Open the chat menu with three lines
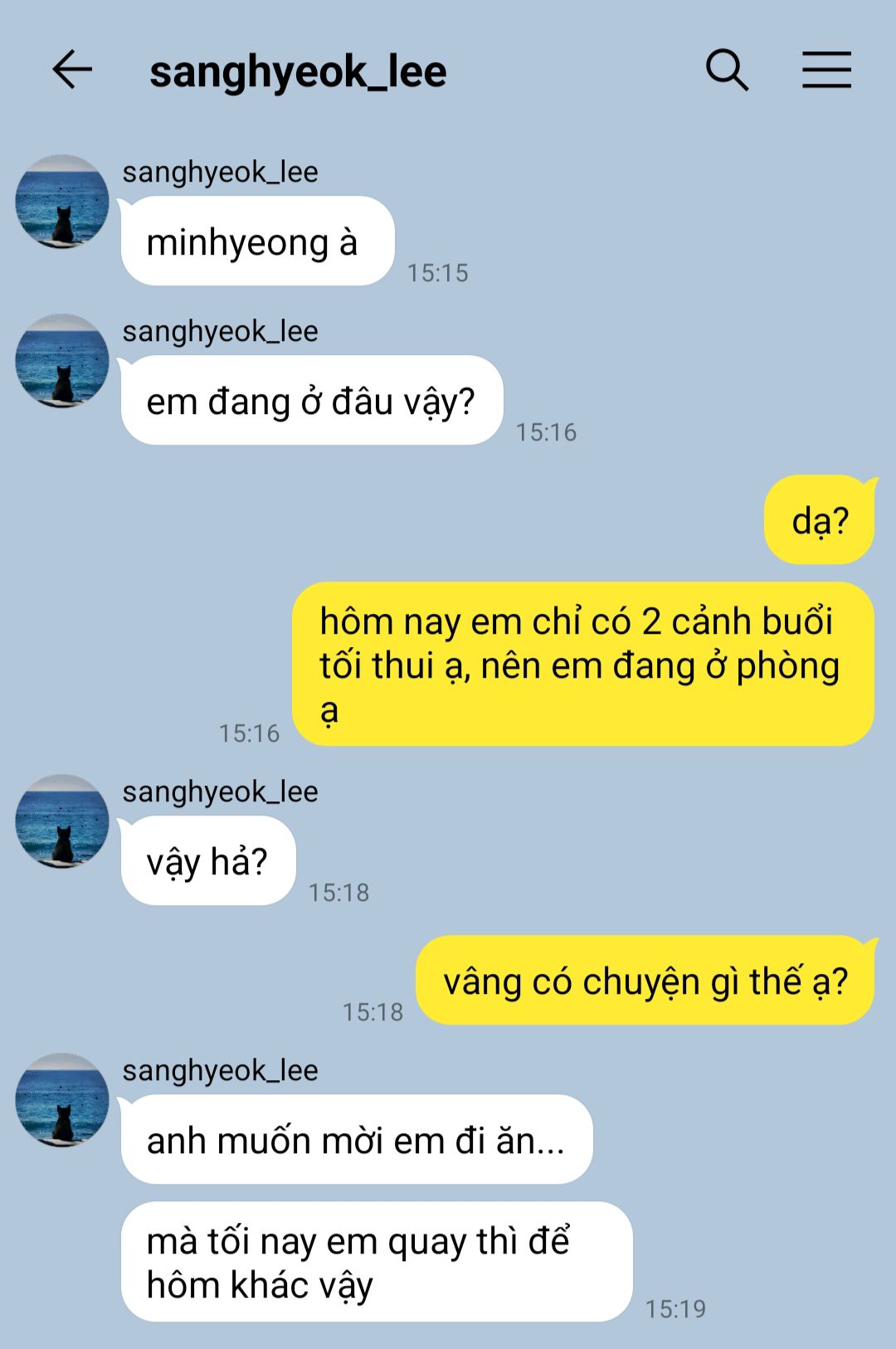Viewport: 896px width, 1349px height. (x=826, y=70)
